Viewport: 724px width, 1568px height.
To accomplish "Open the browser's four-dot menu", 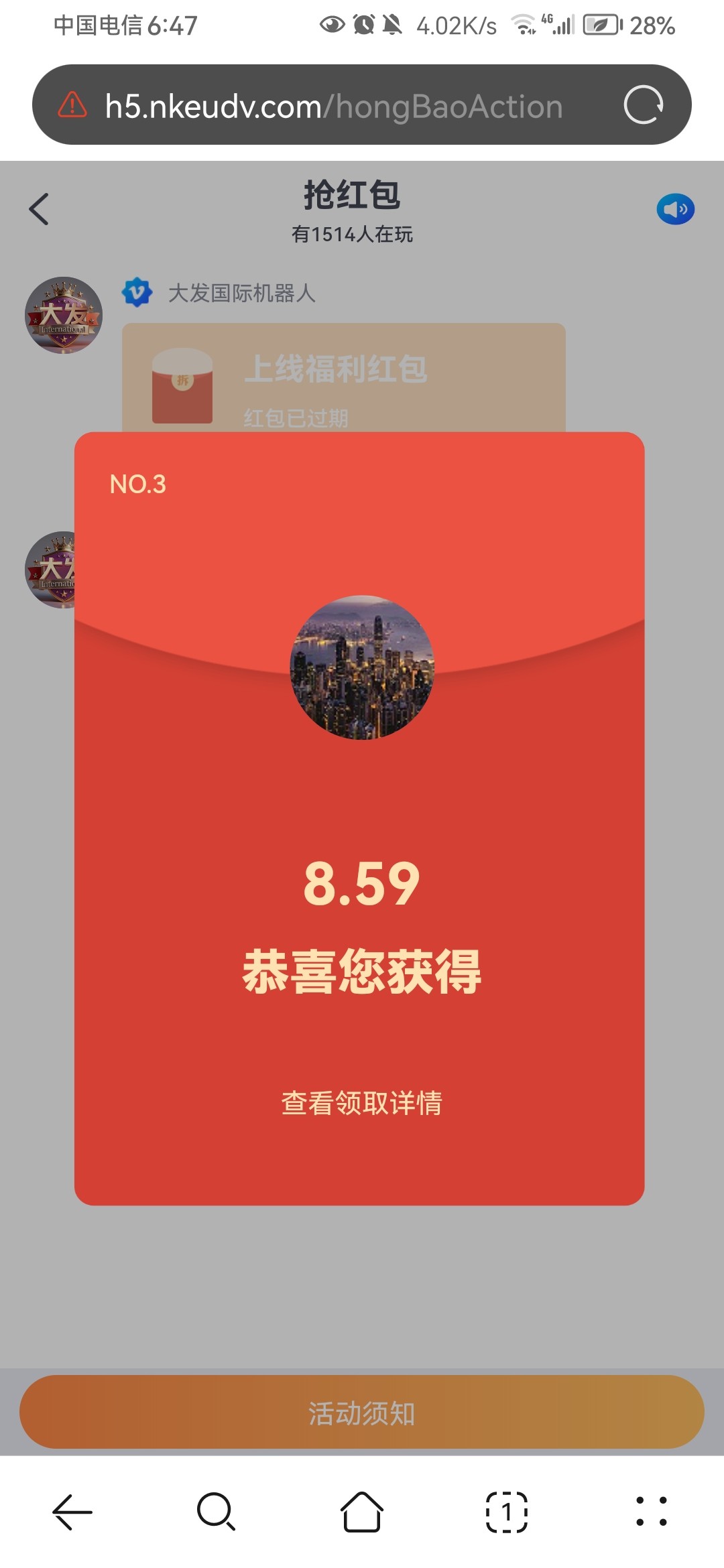I will tap(652, 1512).
